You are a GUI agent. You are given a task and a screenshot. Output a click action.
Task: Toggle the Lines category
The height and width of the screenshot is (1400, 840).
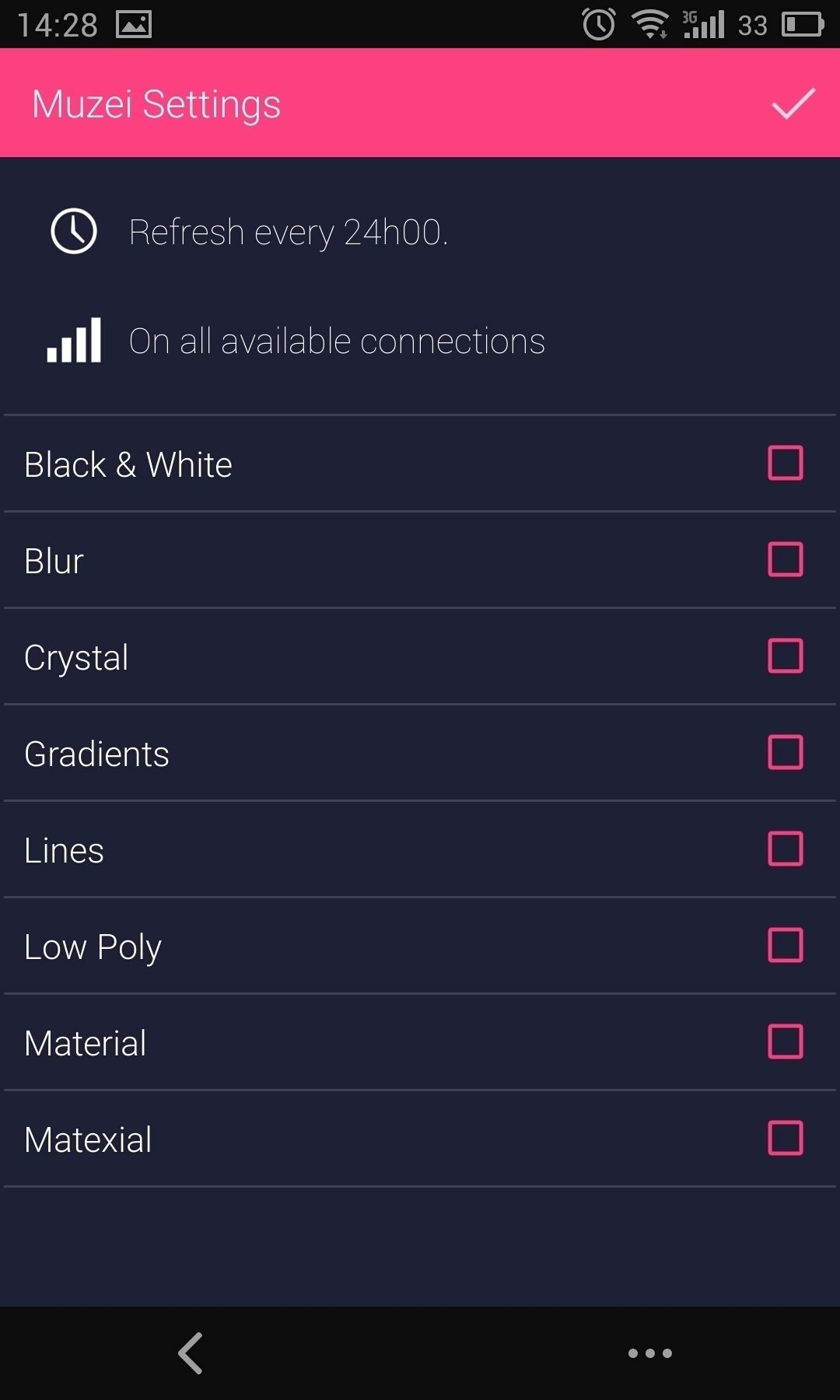(x=785, y=849)
